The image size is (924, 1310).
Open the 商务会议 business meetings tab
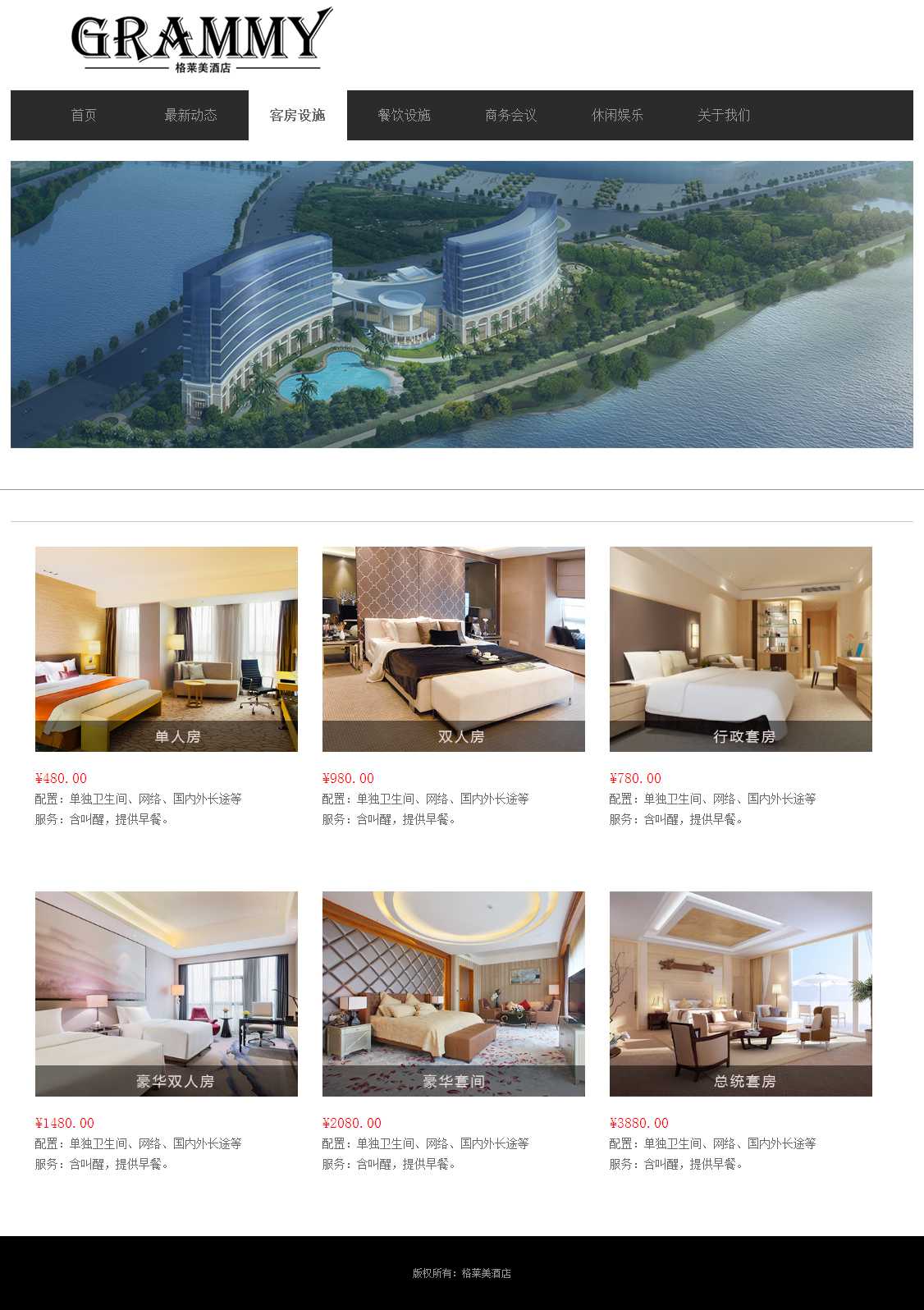click(x=510, y=115)
